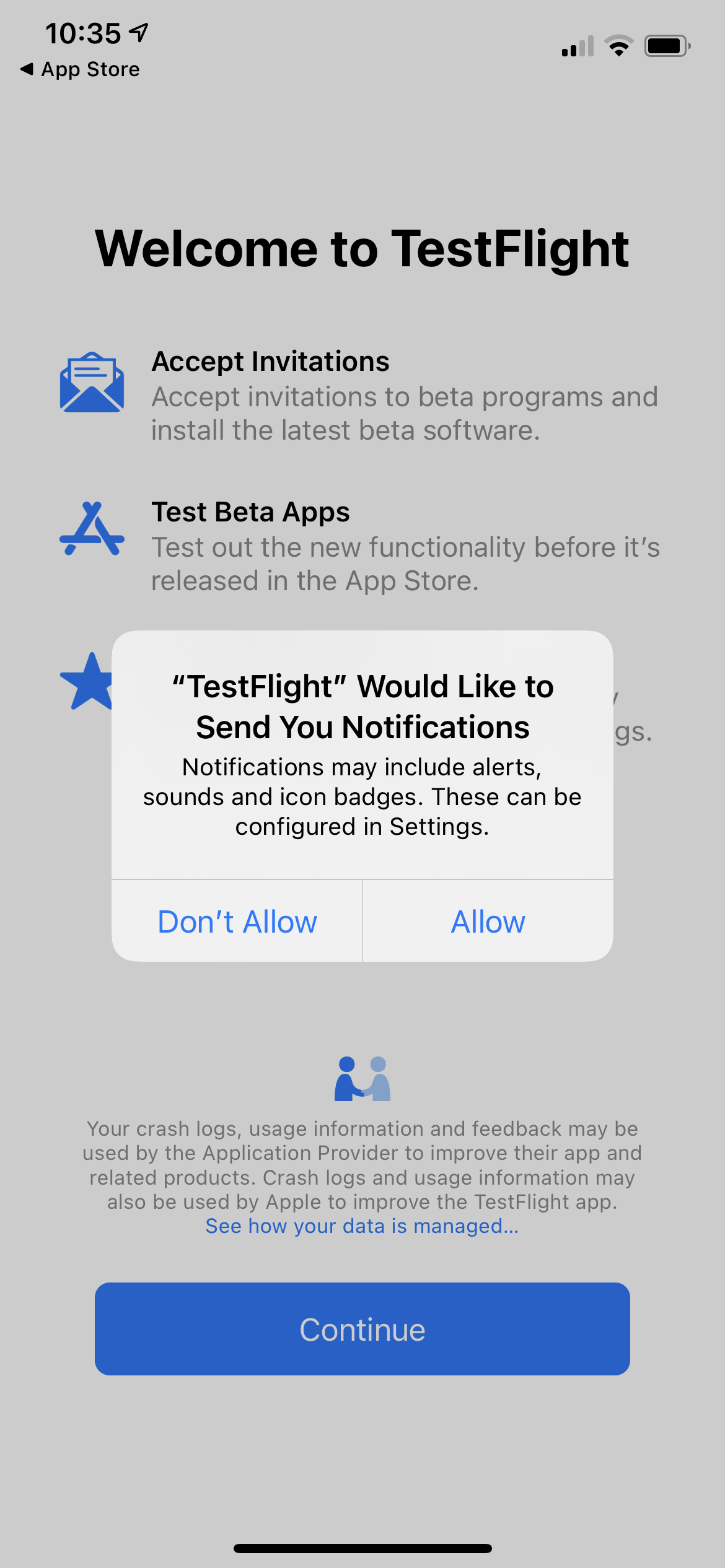Choose Don't Allow for notifications
725x1568 pixels.
(237, 921)
